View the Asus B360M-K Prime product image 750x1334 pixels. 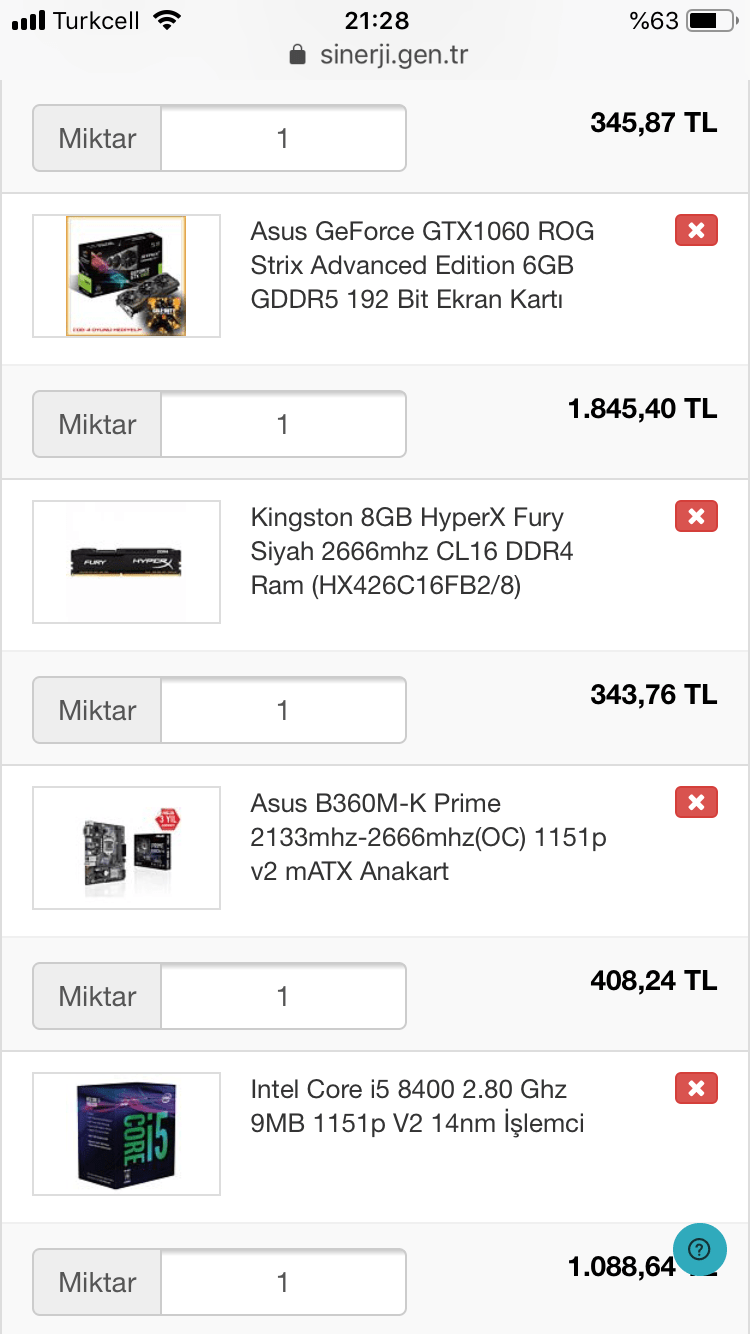[126, 848]
